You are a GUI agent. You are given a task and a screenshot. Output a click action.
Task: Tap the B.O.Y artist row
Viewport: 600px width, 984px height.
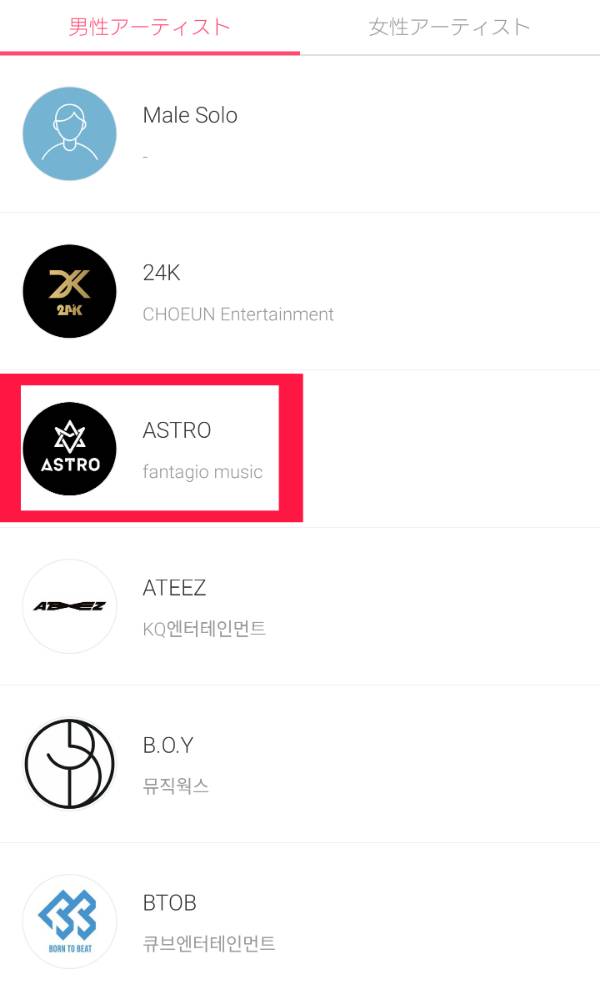tap(300, 764)
